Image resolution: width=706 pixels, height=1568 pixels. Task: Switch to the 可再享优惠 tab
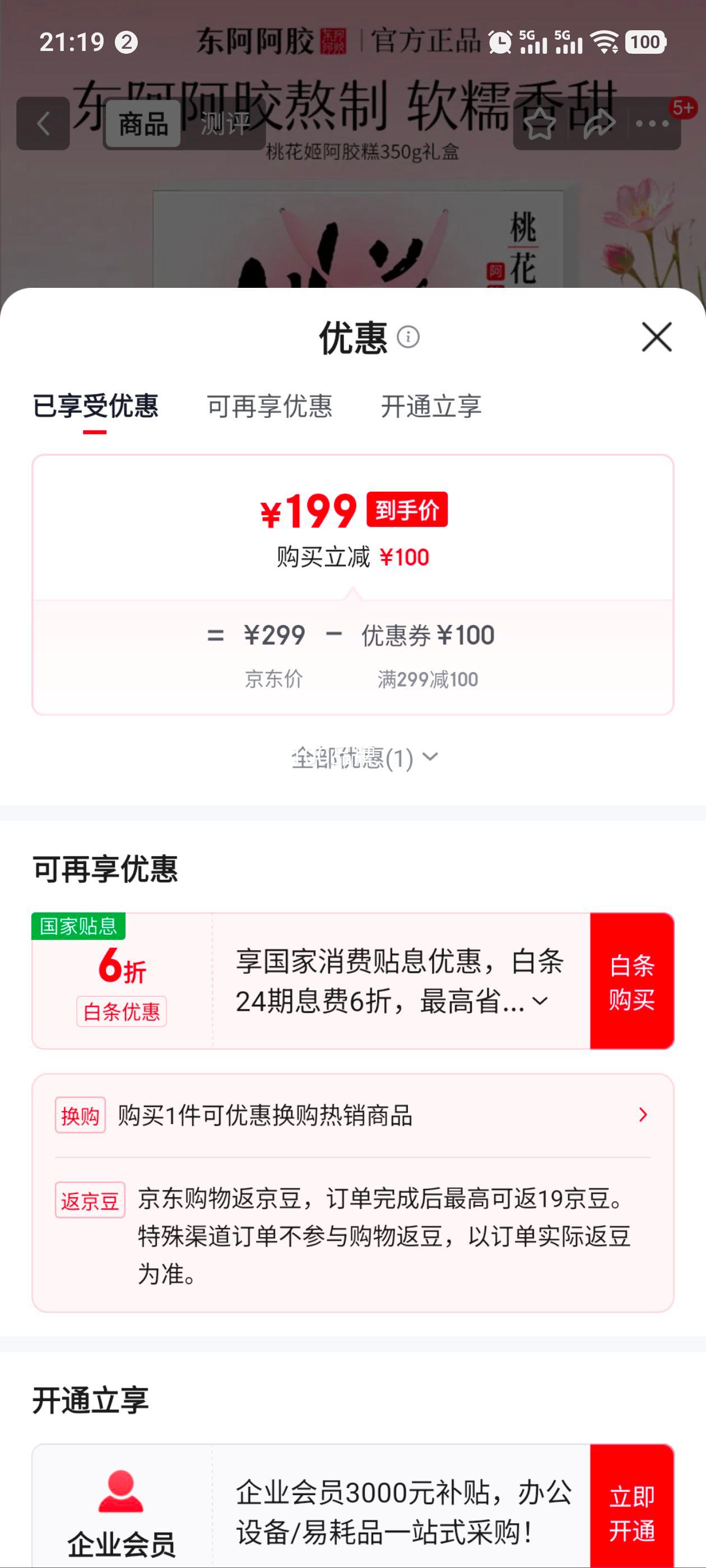270,408
